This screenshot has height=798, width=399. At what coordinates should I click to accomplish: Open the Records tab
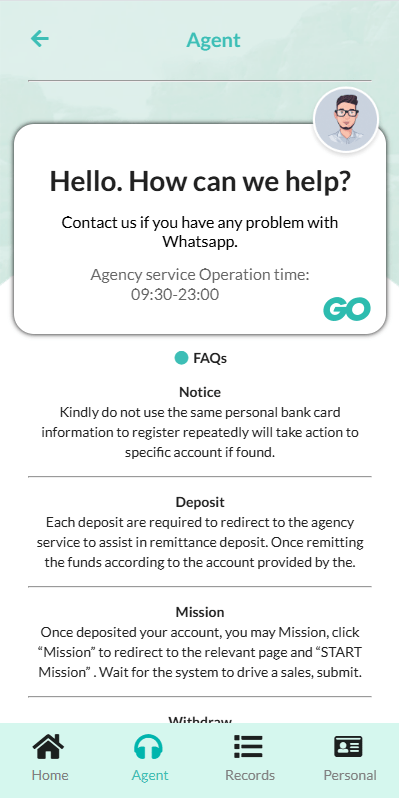[249, 758]
